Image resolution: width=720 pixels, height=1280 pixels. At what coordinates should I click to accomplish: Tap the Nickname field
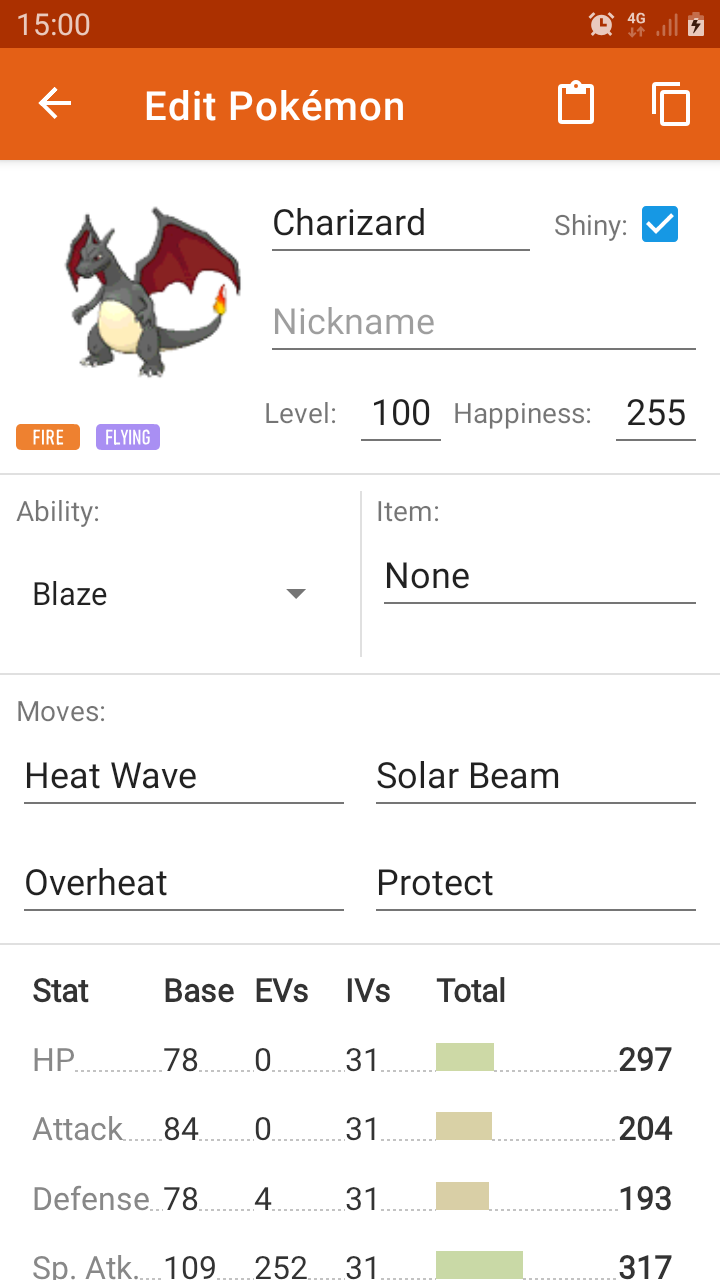483,322
